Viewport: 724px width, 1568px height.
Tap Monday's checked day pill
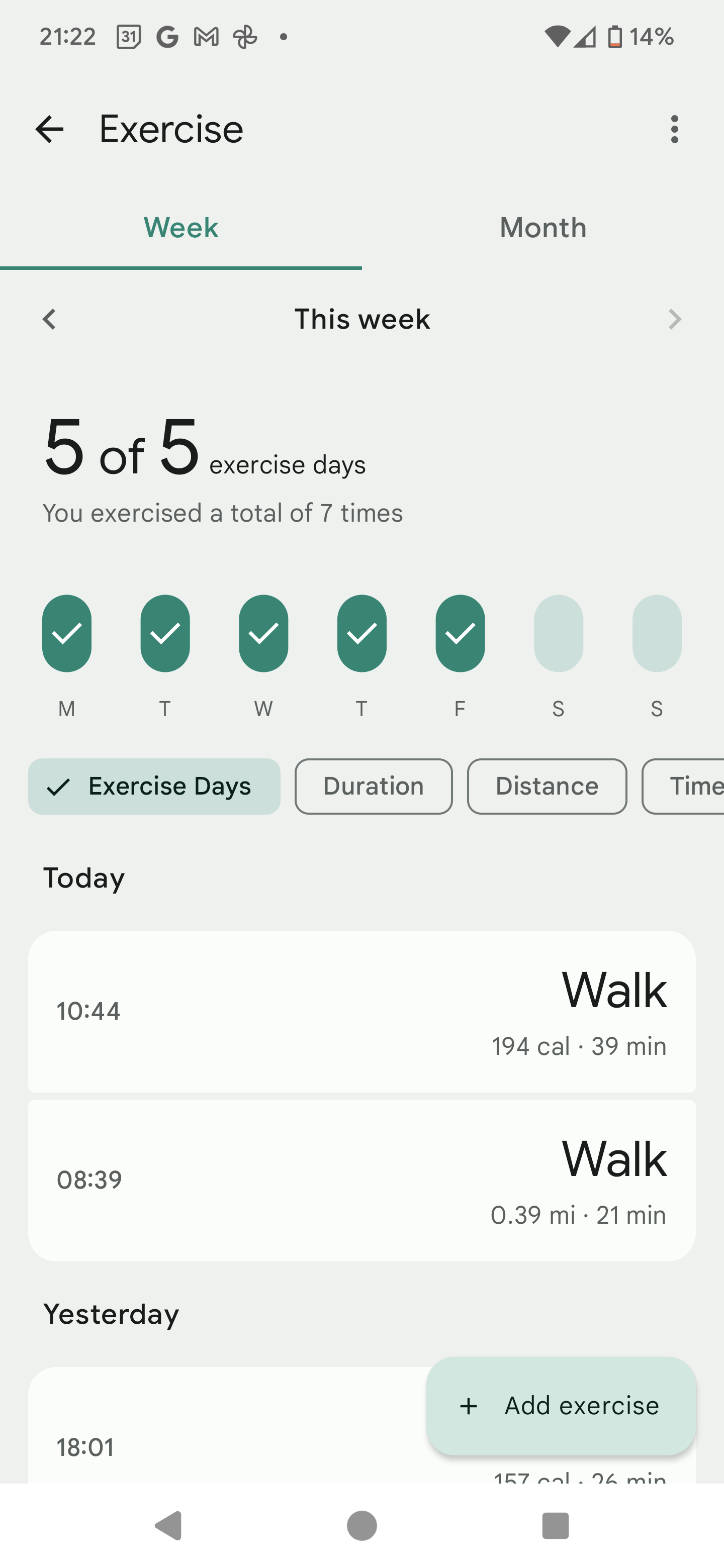pyautogui.click(x=67, y=633)
